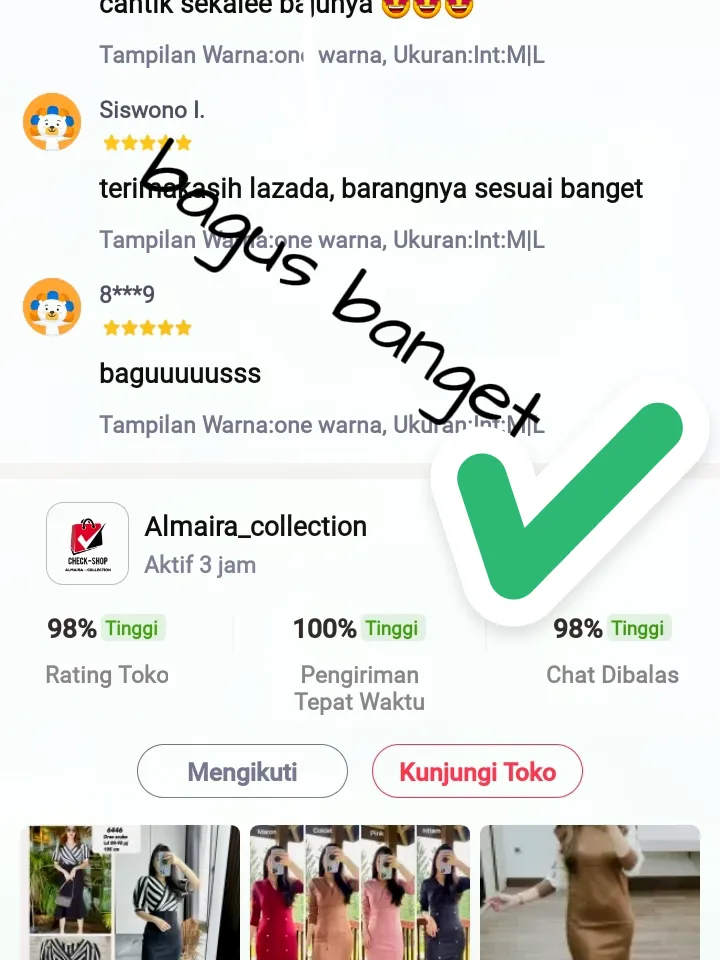Select the Tinggi badge for Pengiriman Tepat Waktu
Screen dimensions: 720x960
[391, 628]
